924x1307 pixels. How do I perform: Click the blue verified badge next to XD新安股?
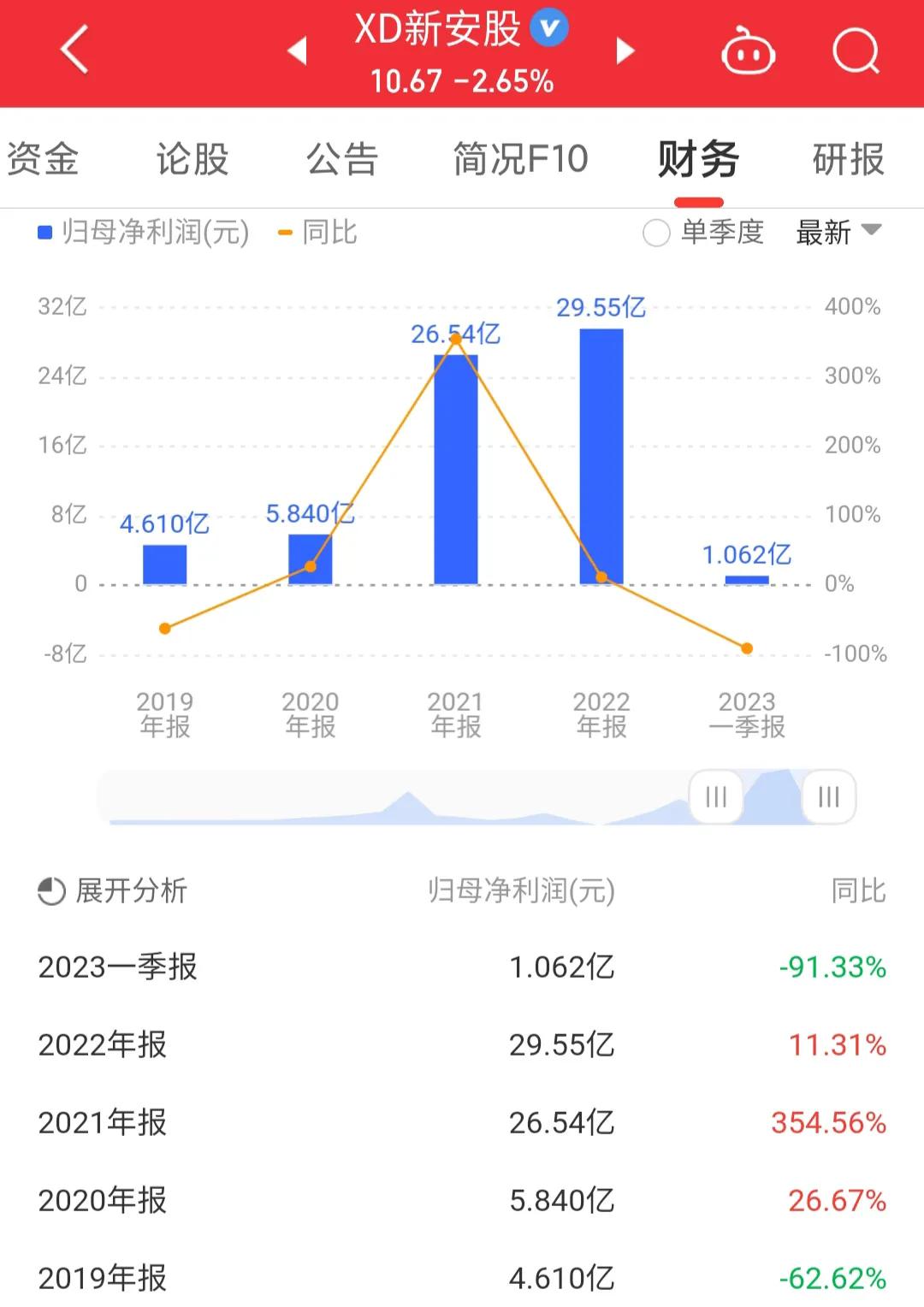tap(548, 27)
